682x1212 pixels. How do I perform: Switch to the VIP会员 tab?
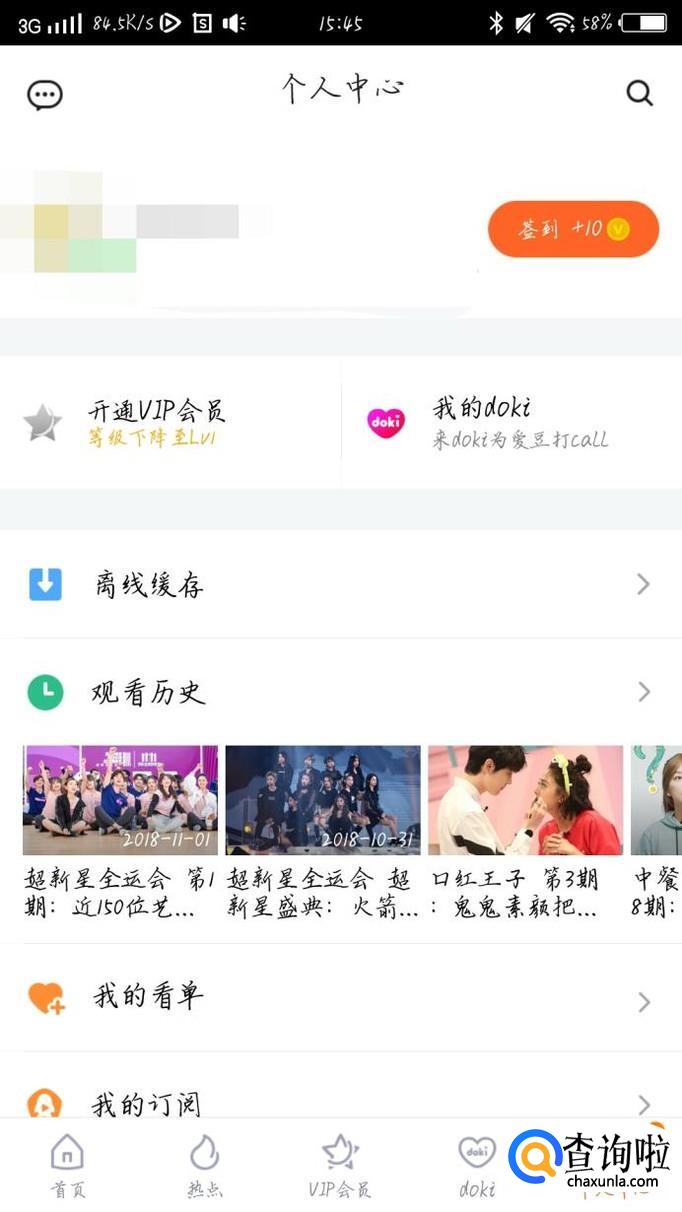coord(340,1165)
